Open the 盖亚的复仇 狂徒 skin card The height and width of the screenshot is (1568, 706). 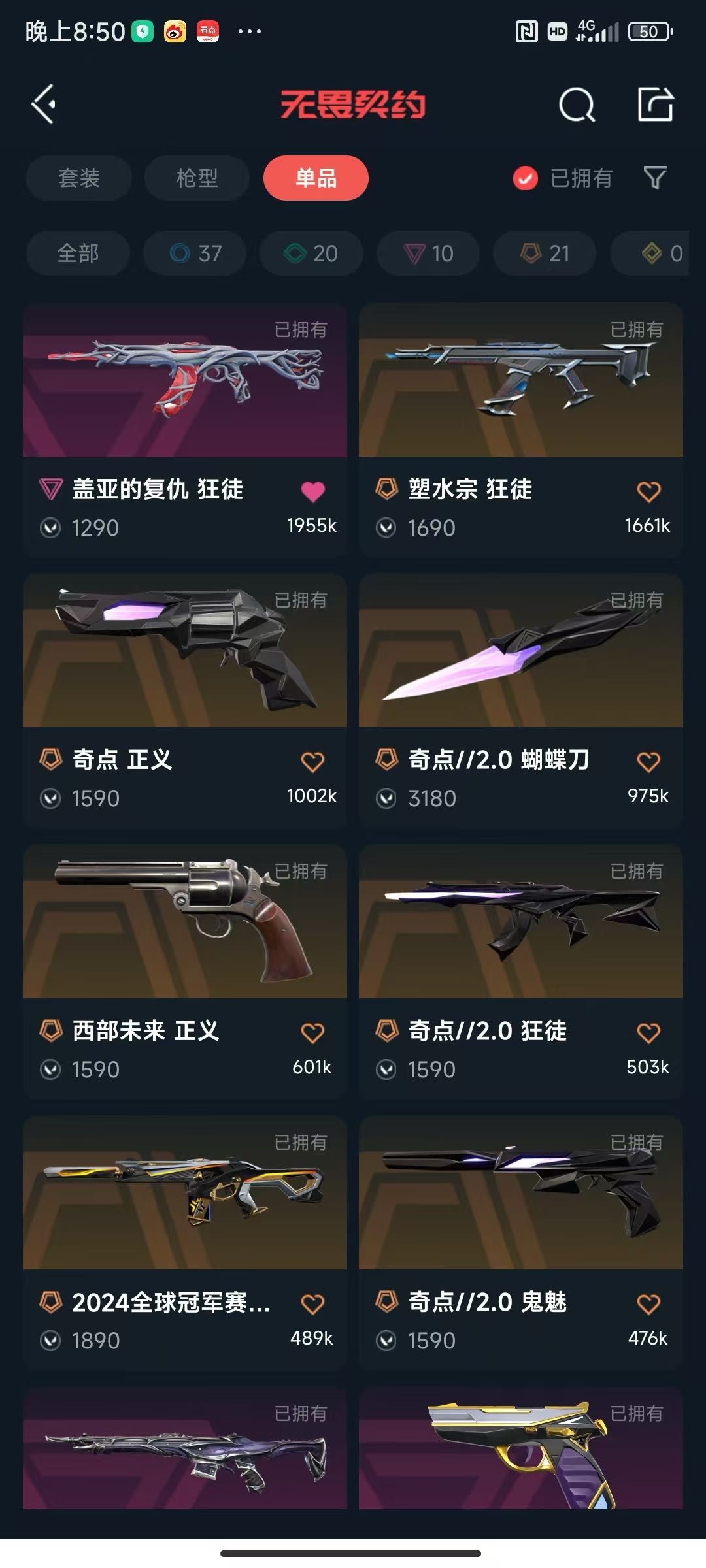[184, 392]
